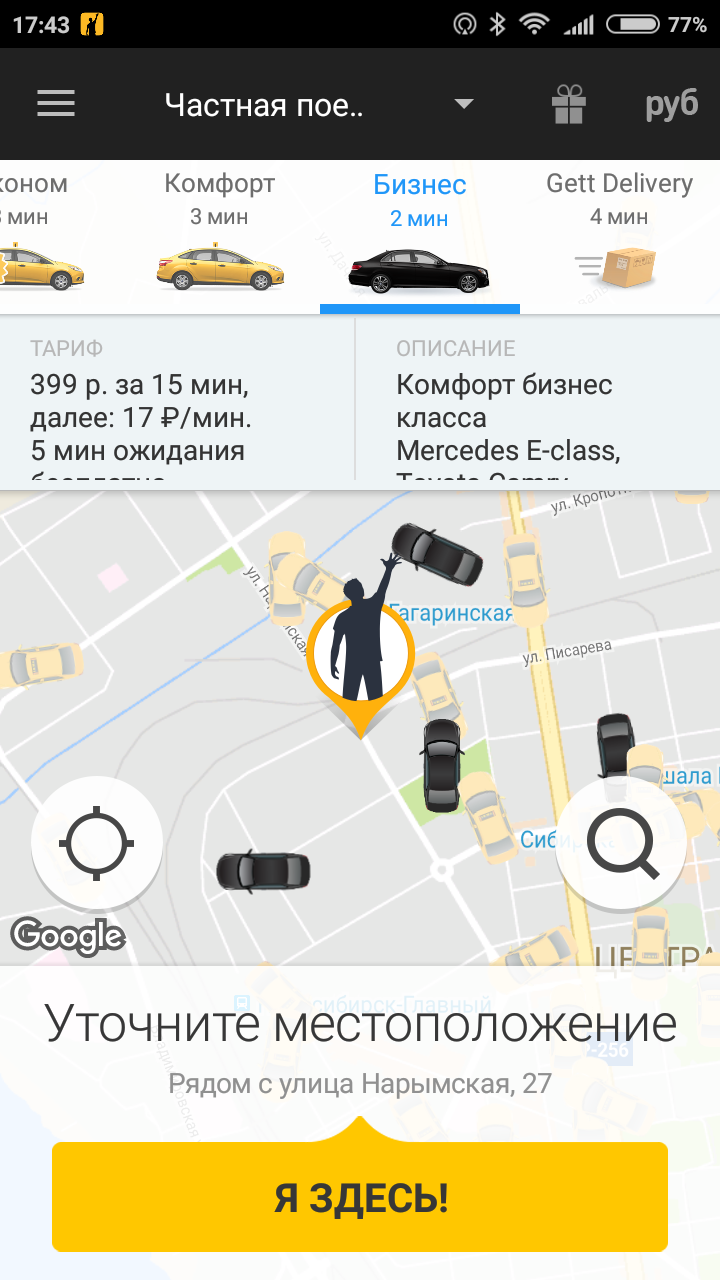
Task: Open the hamburger menu
Action: coord(56,104)
